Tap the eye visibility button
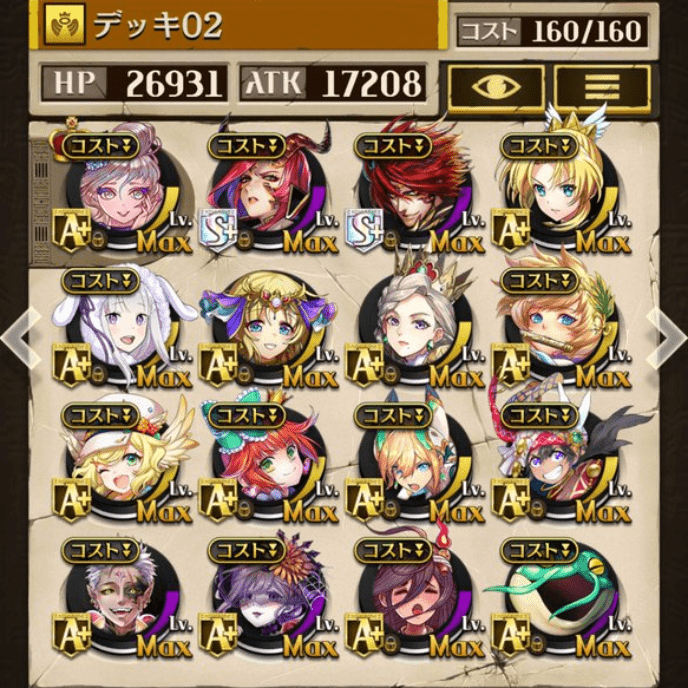688x688 pixels. click(x=497, y=87)
